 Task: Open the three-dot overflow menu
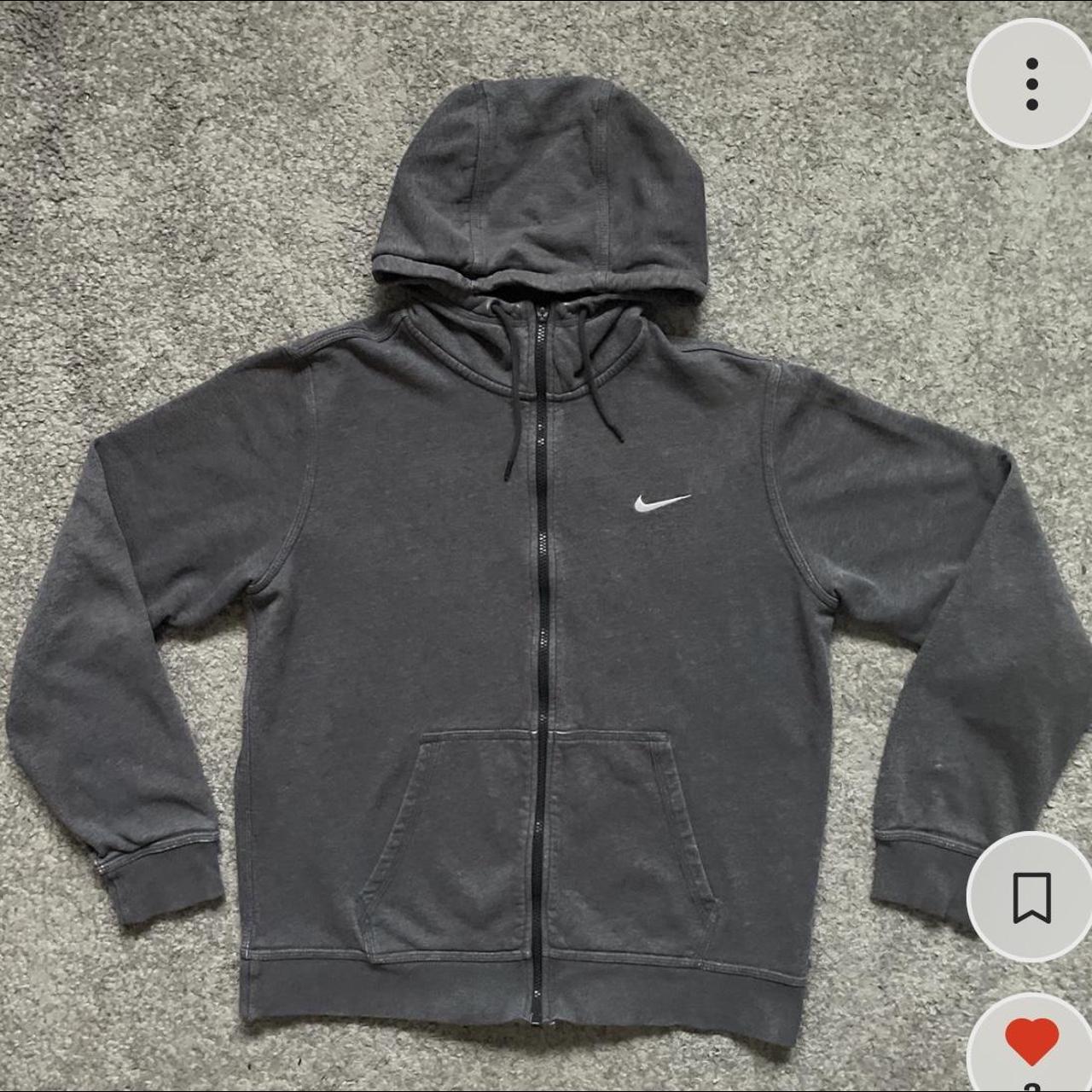[x=1031, y=84]
